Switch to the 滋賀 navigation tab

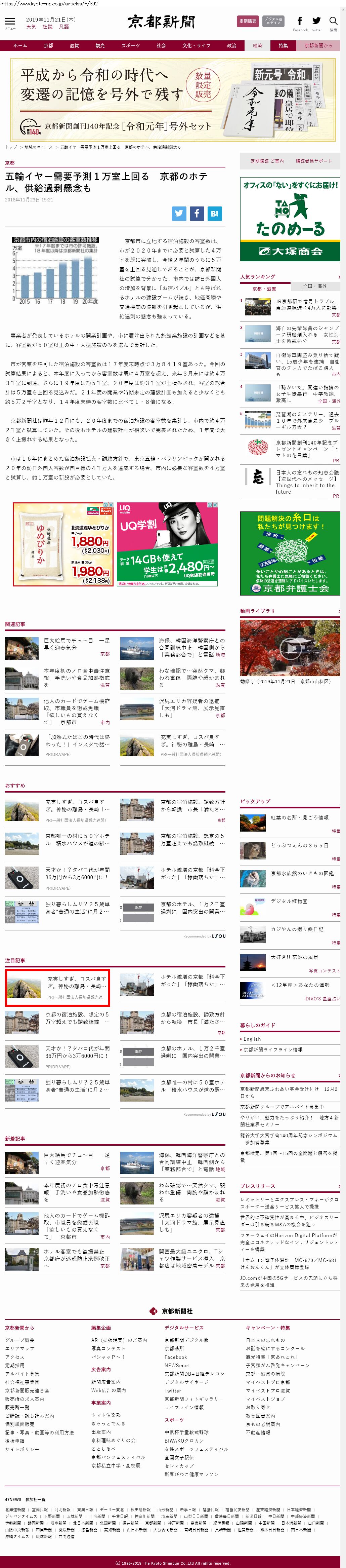coord(74,46)
